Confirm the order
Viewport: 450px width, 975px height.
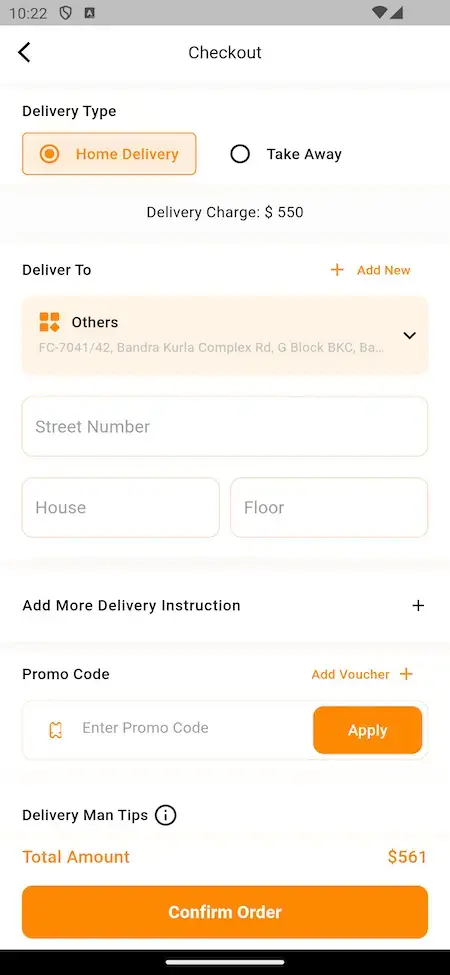tap(225, 912)
